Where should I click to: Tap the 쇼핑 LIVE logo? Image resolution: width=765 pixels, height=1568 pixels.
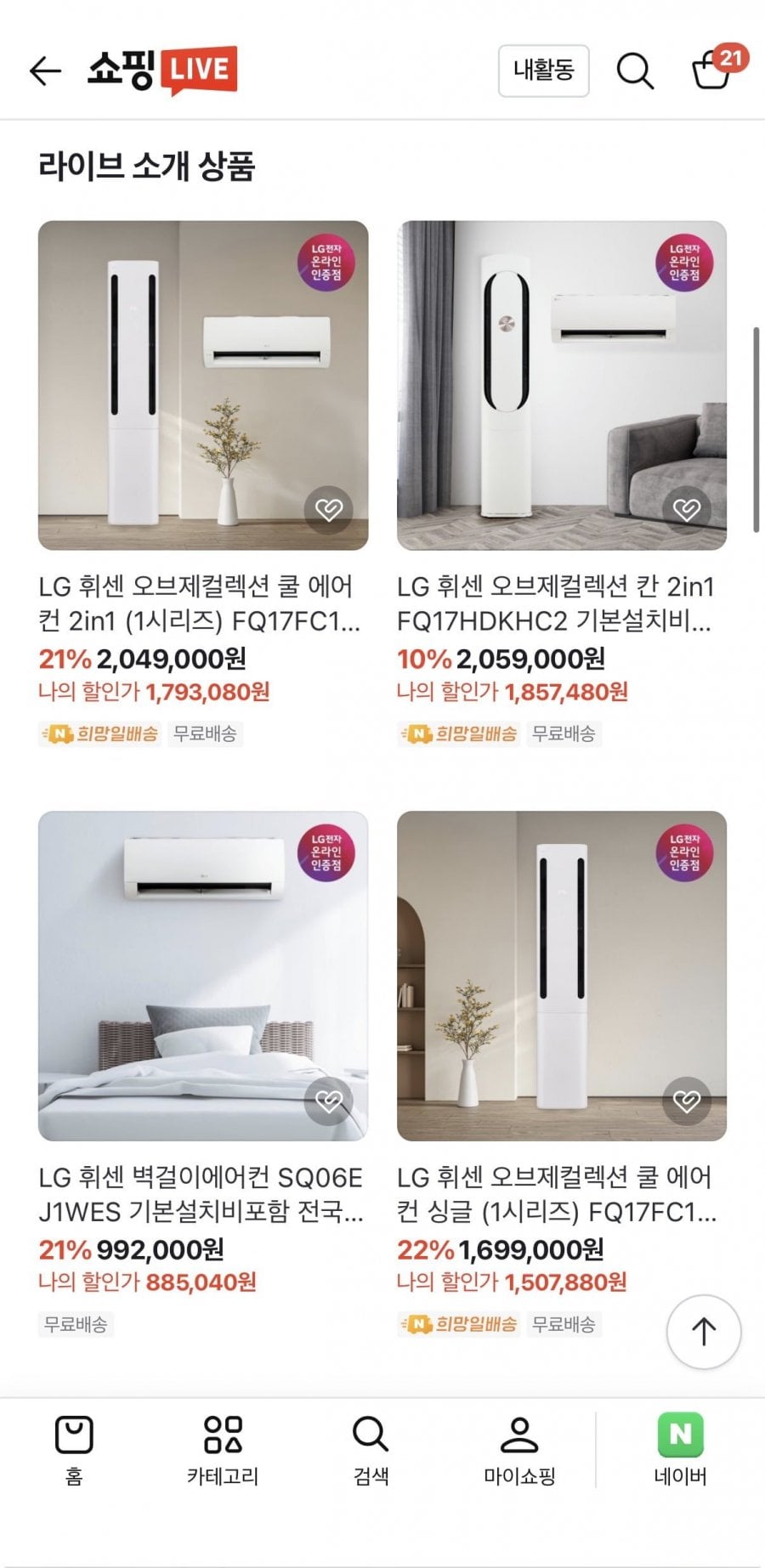point(162,71)
